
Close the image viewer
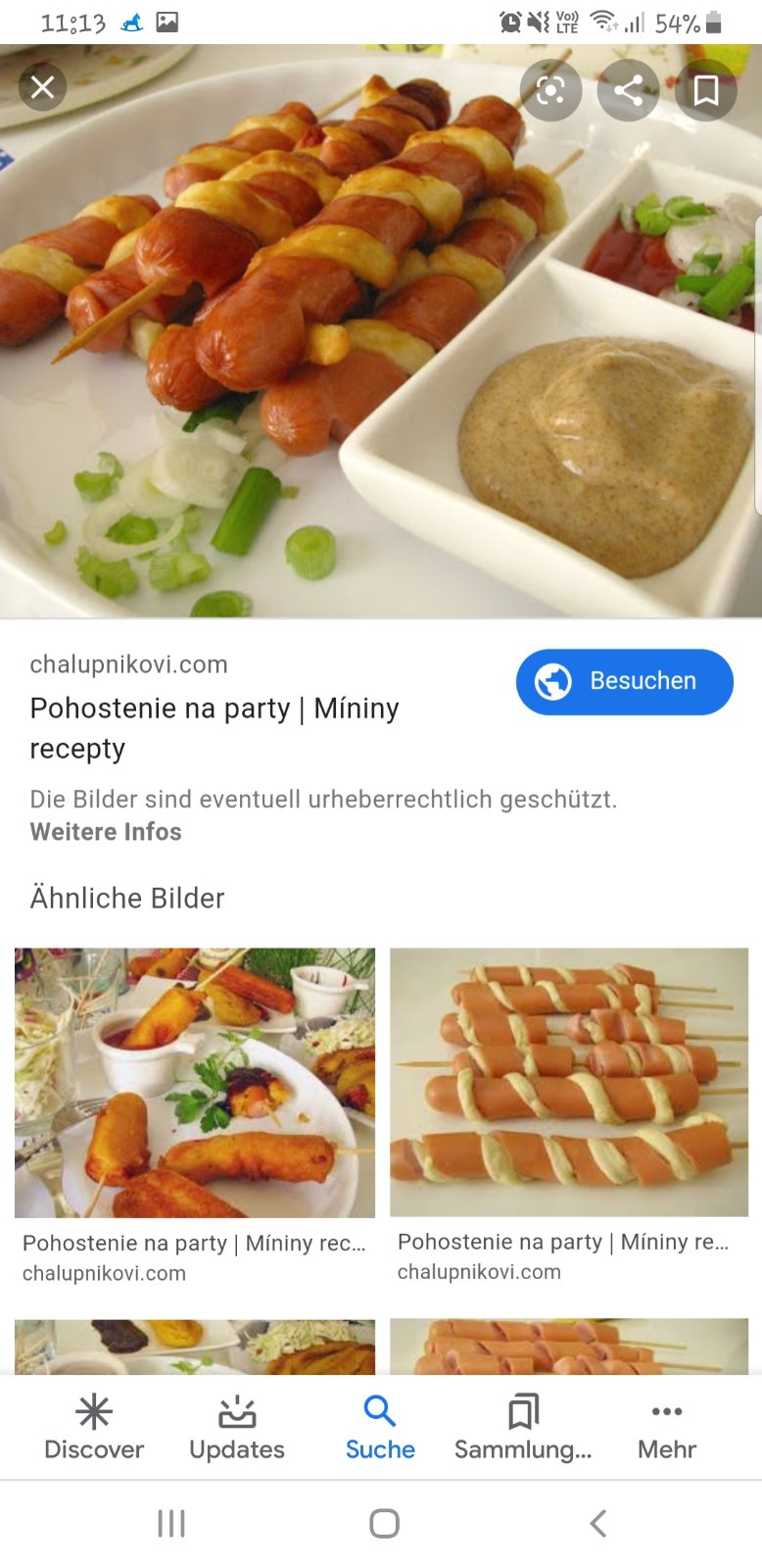[42, 88]
